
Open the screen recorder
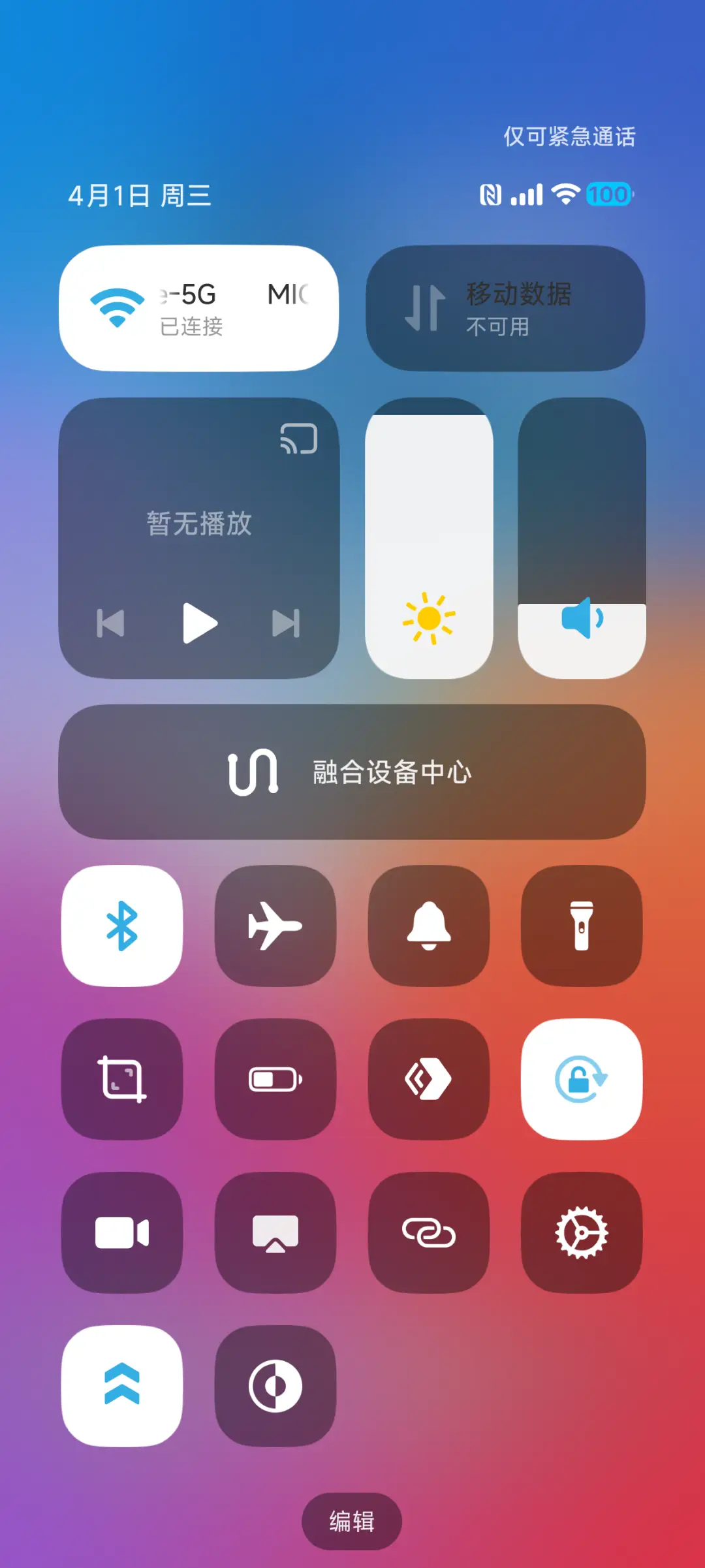click(122, 1234)
